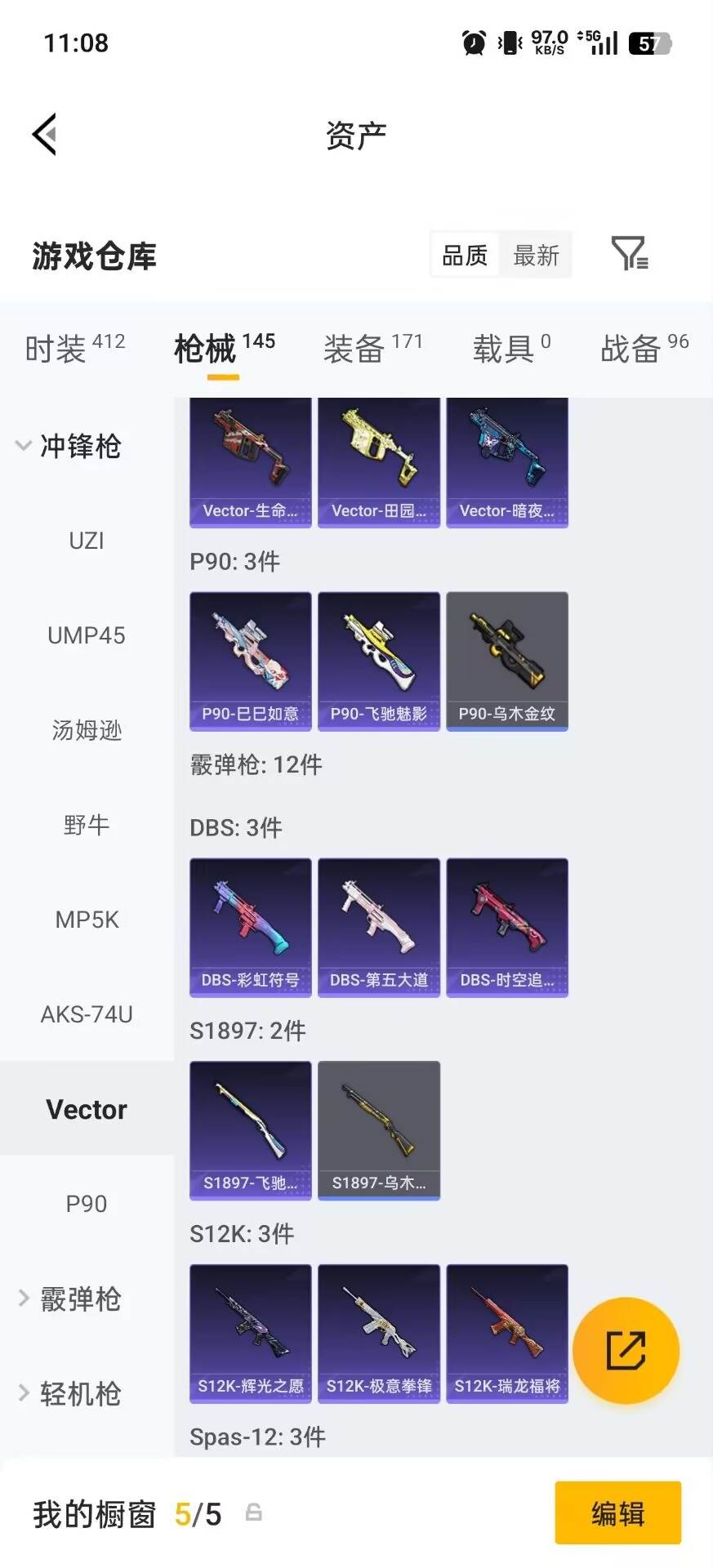Toggle sorting to 最新
Viewport: 713px width, 1568px height.
[536, 255]
